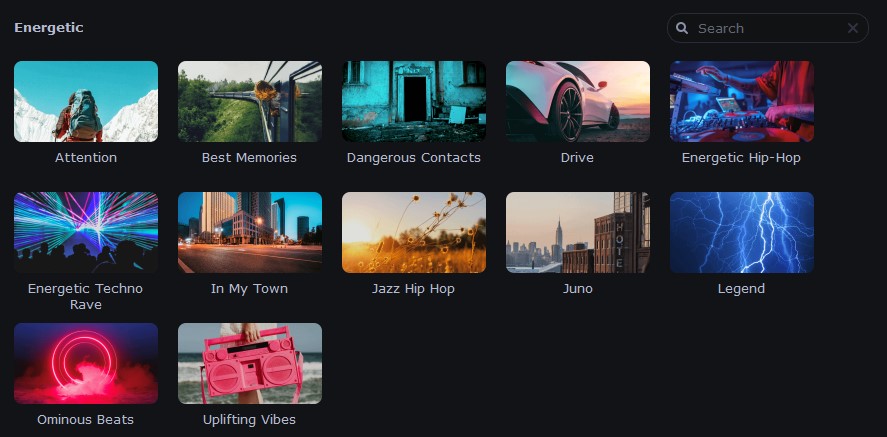The width and height of the screenshot is (887, 437).
Task: Choose the Uplifting Vibes track
Action: pos(250,364)
